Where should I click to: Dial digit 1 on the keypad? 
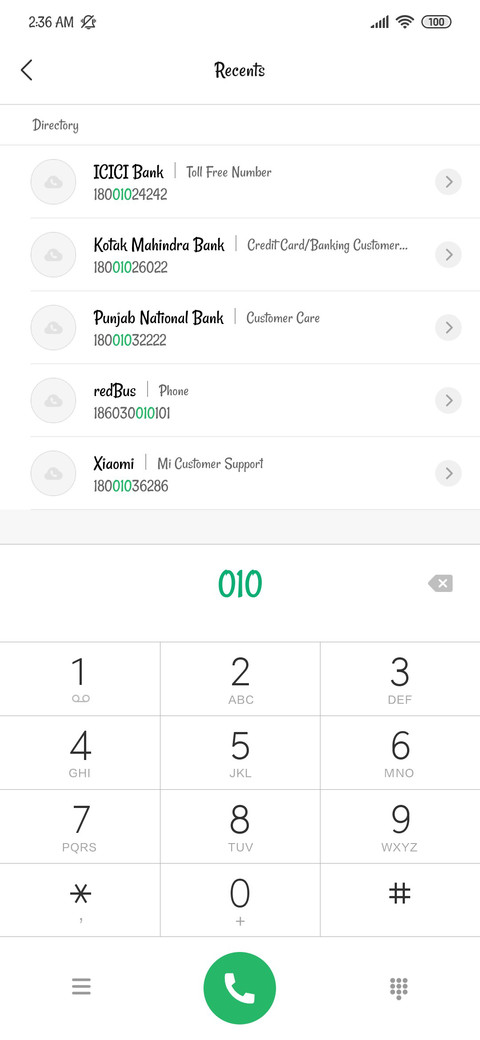coord(80,679)
